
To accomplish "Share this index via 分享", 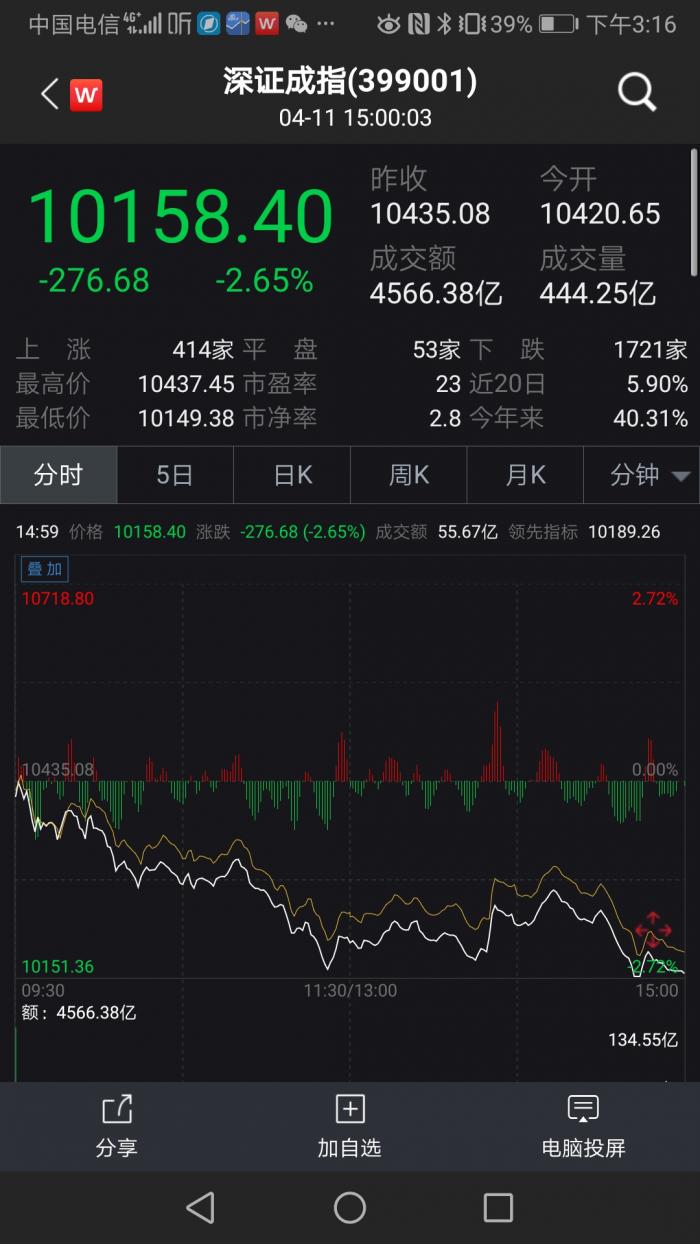I will (x=116, y=1126).
